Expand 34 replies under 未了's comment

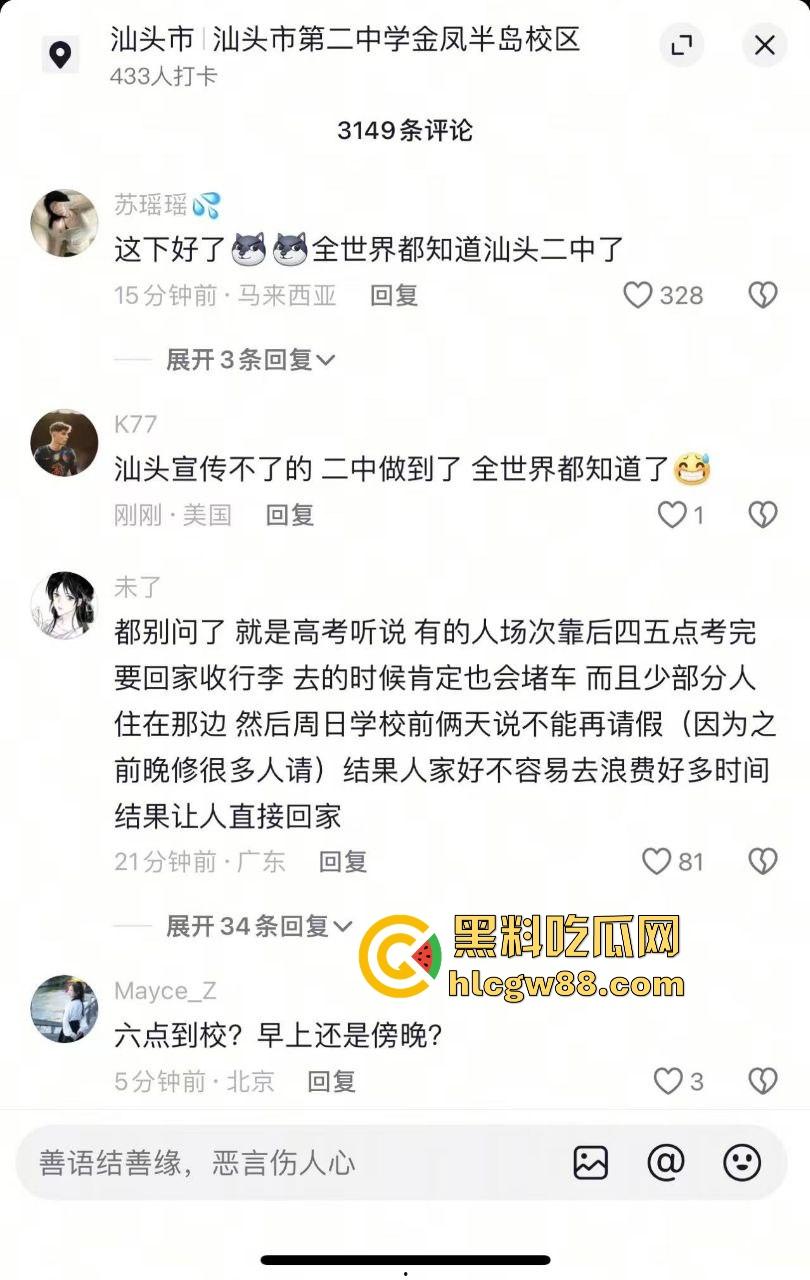click(259, 926)
